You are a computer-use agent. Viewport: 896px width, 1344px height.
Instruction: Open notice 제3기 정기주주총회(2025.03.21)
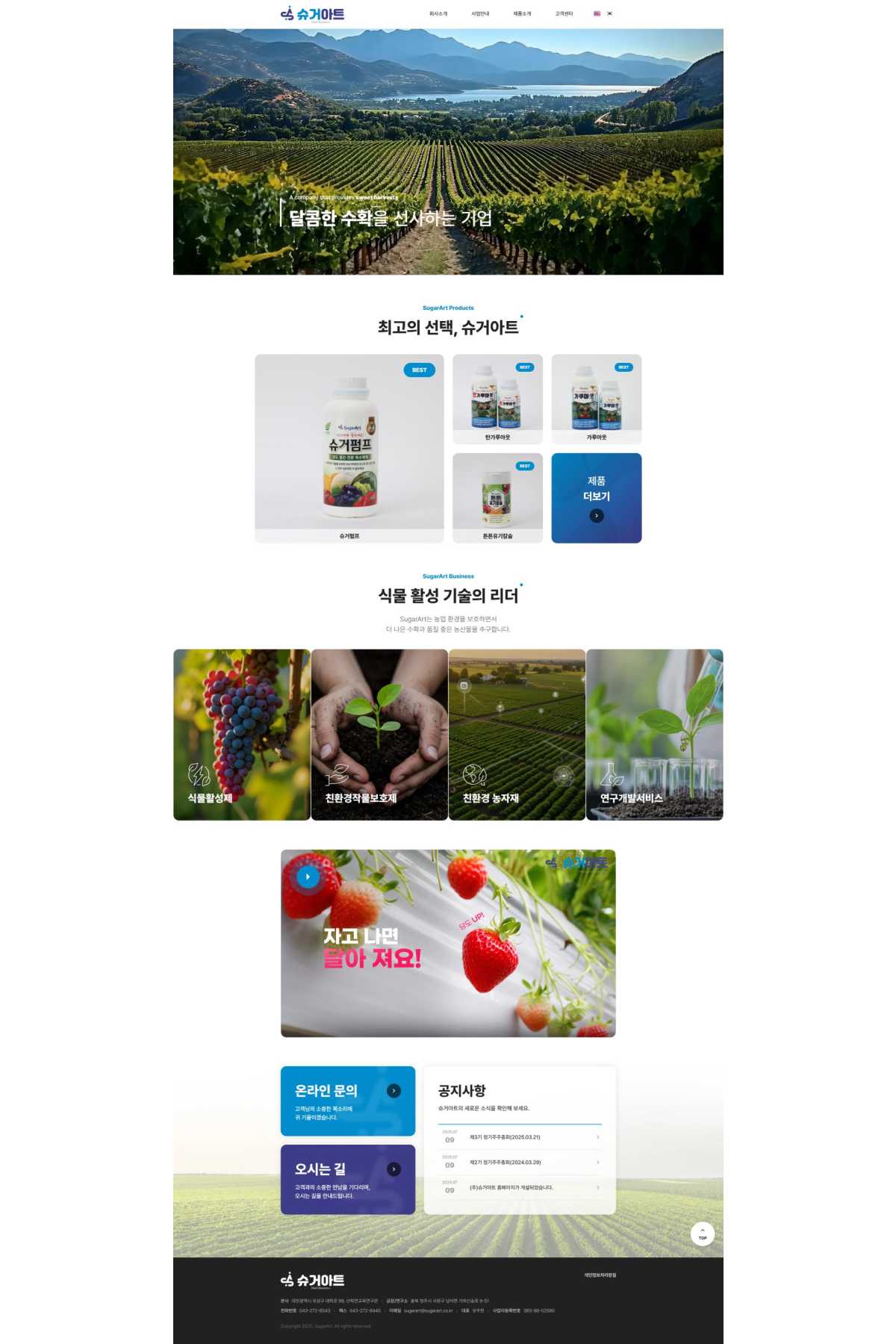coord(519,1137)
